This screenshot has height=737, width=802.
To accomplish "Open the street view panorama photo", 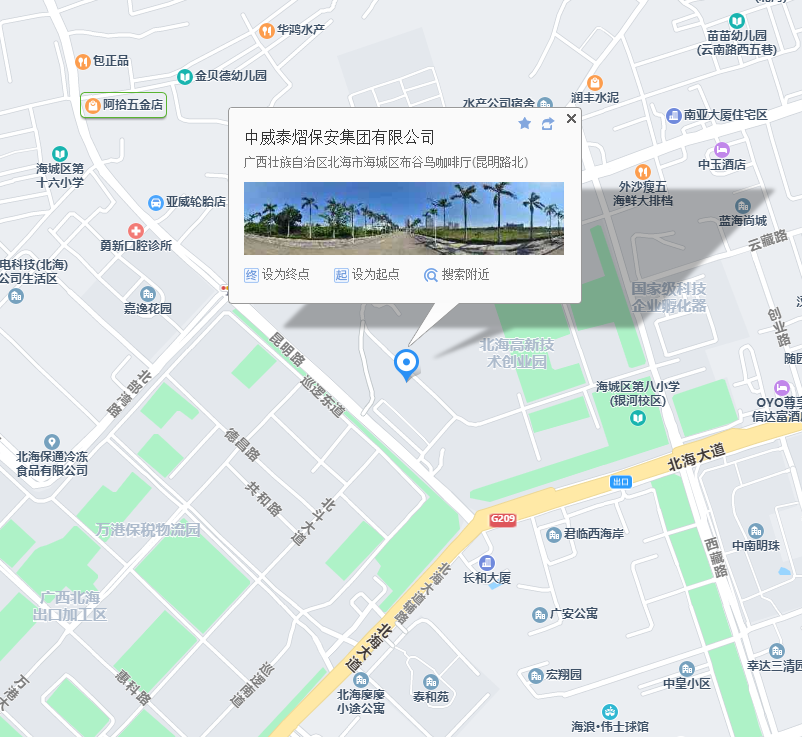I will tap(403, 218).
